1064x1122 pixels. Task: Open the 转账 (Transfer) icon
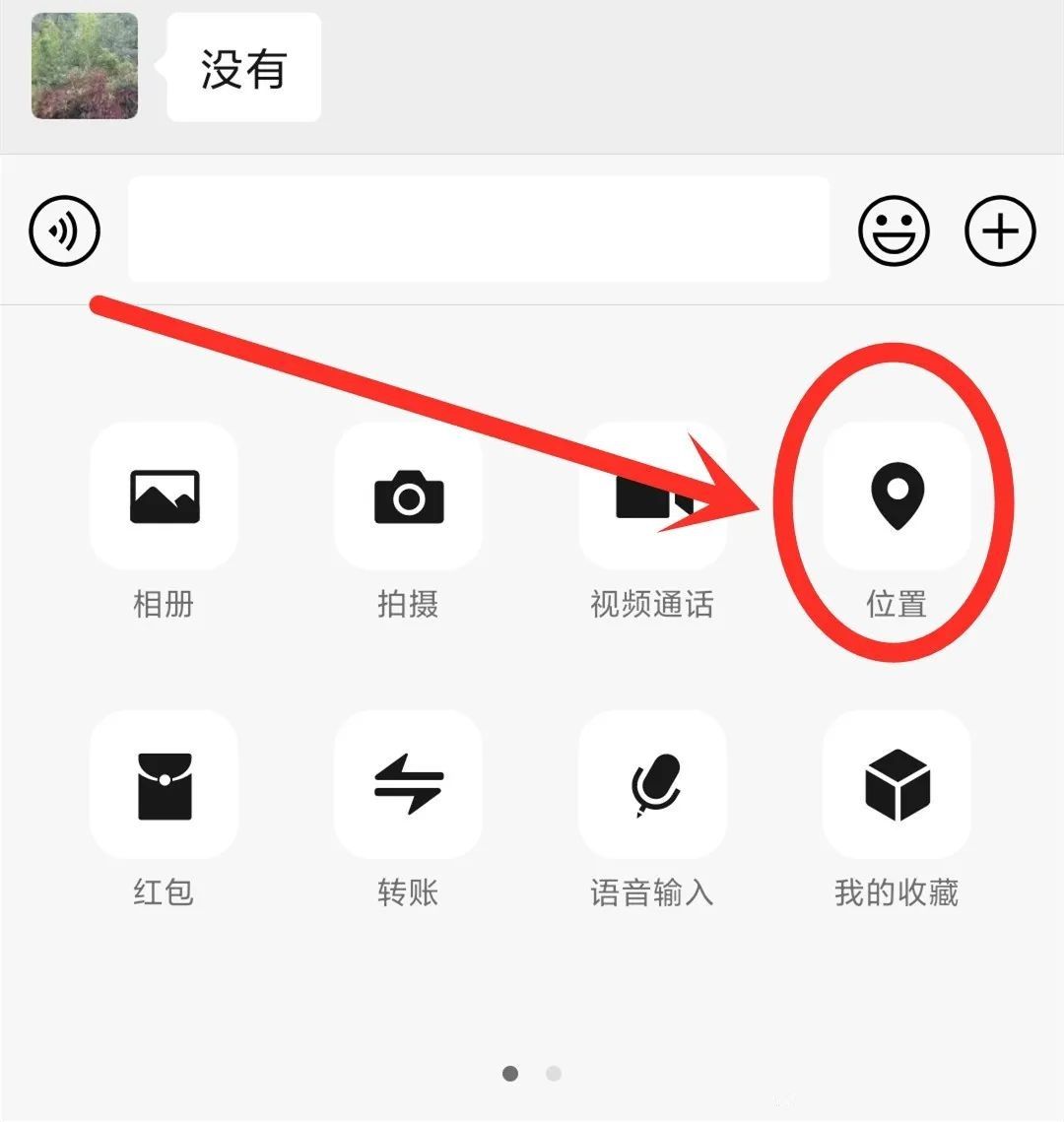coord(409,785)
